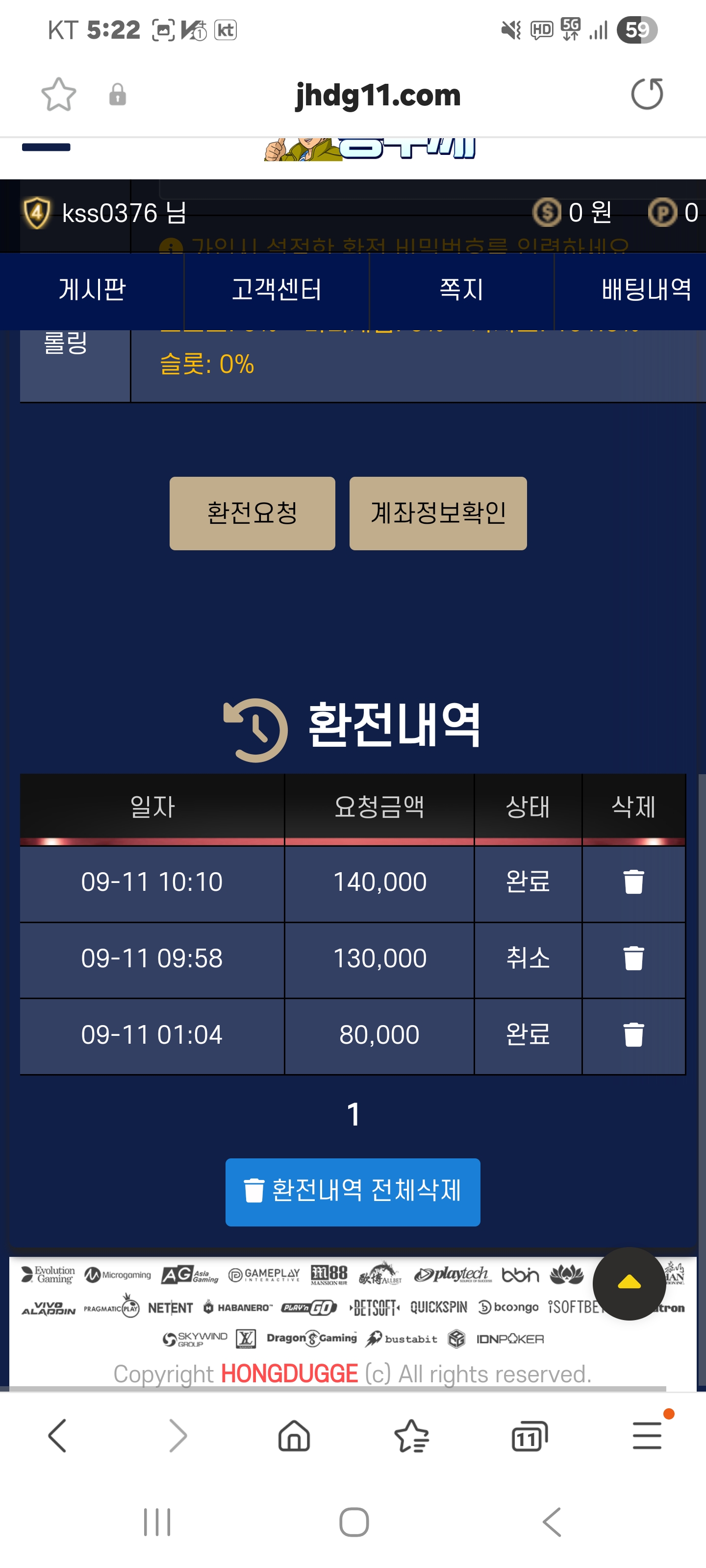Reload the page in the browser

coord(646,95)
